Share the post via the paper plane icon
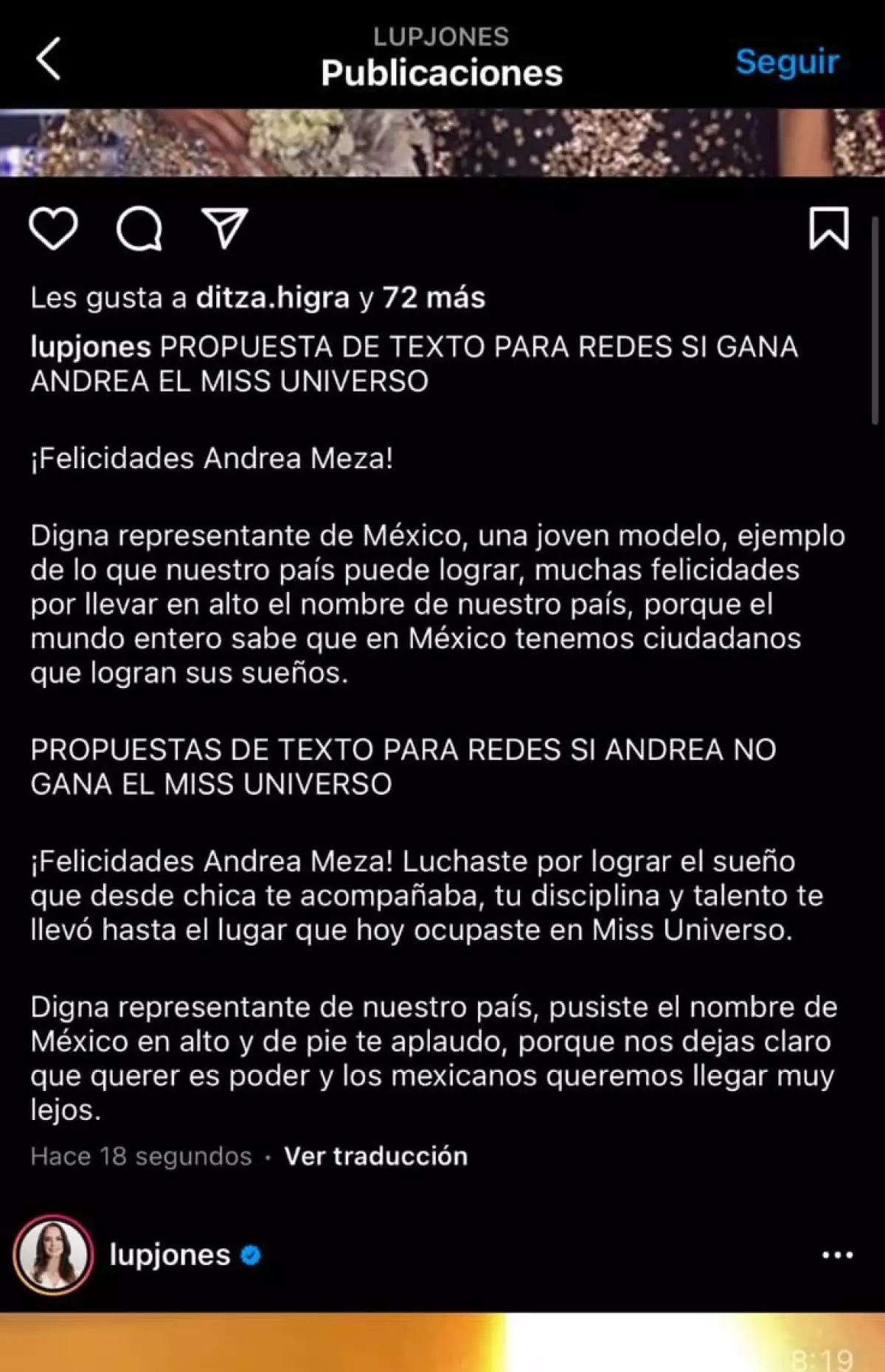885x1372 pixels. [225, 229]
